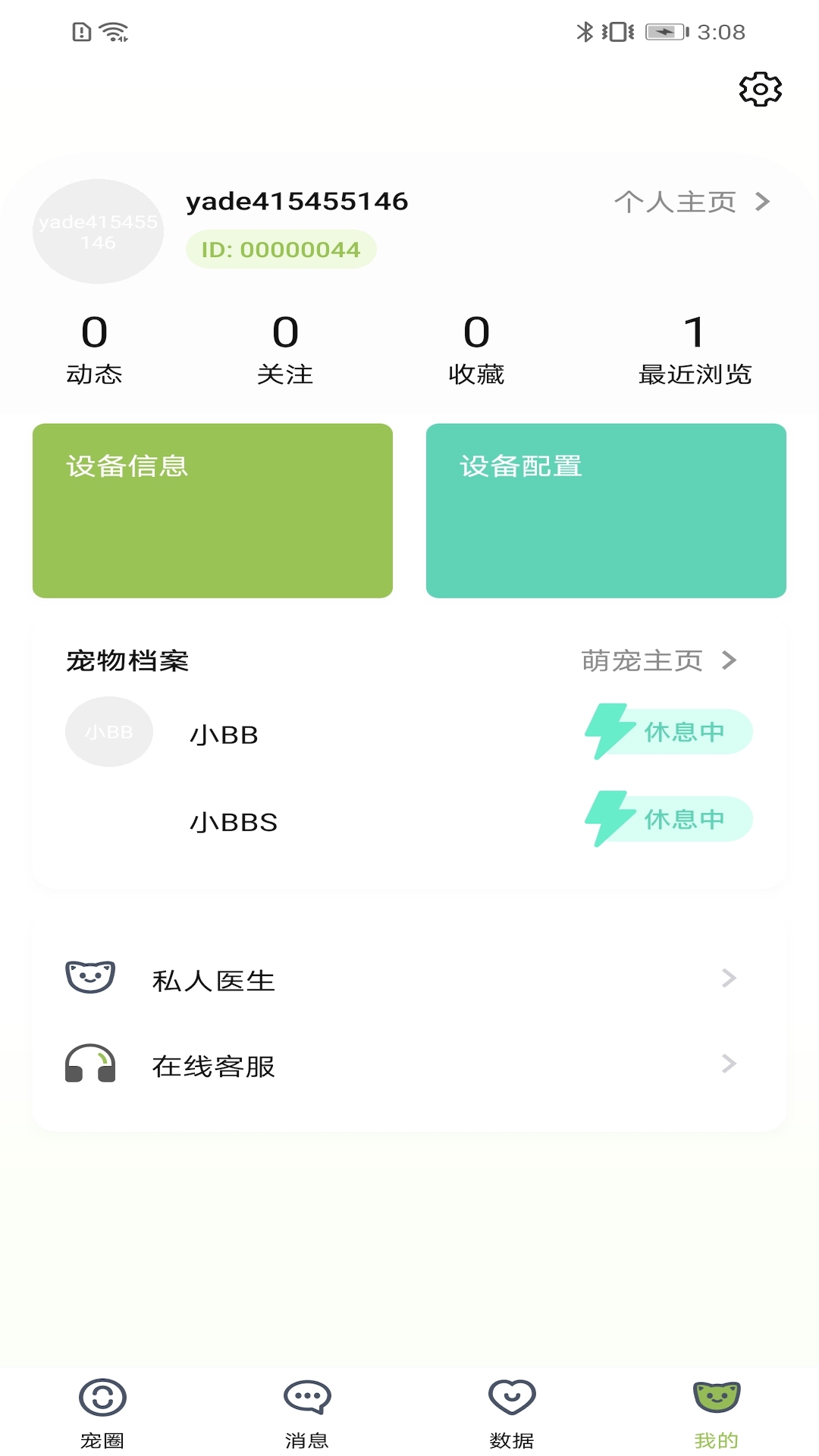Image resolution: width=819 pixels, height=1456 pixels.
Task: Open the settings gear icon
Action: (x=759, y=89)
